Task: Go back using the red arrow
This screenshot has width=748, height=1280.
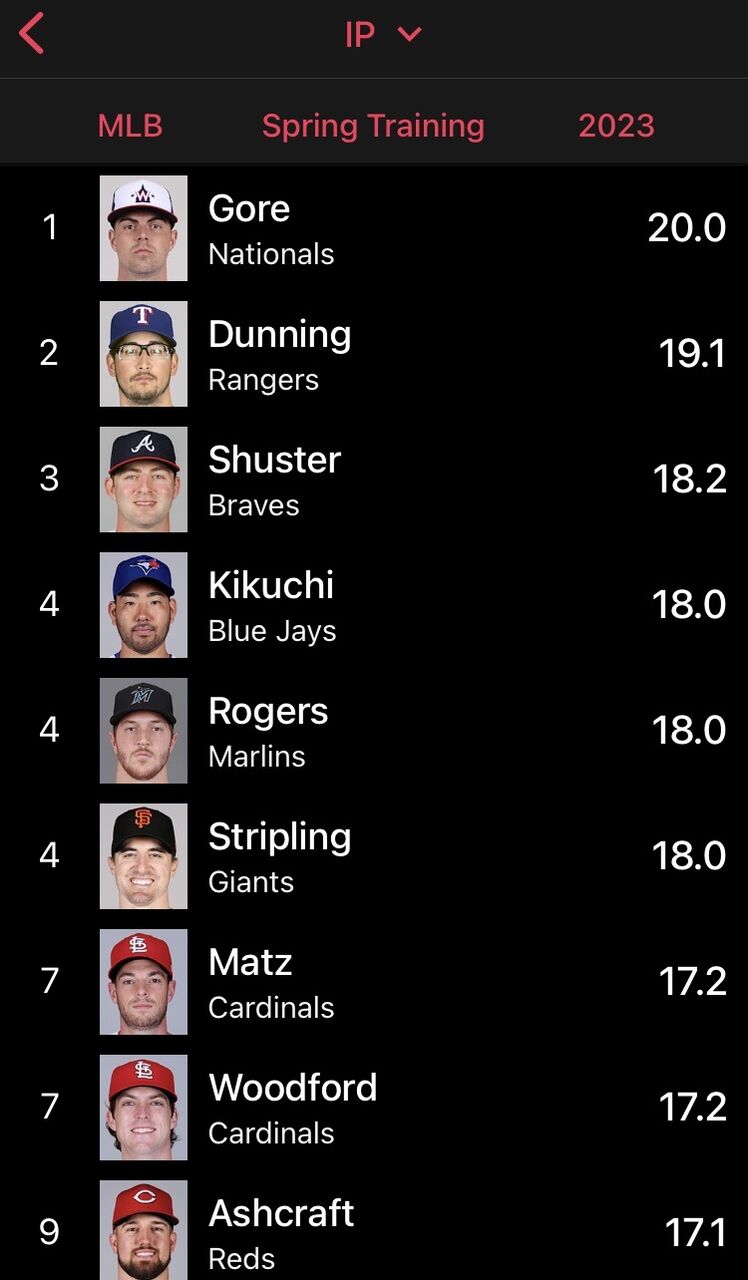Action: click(x=32, y=34)
